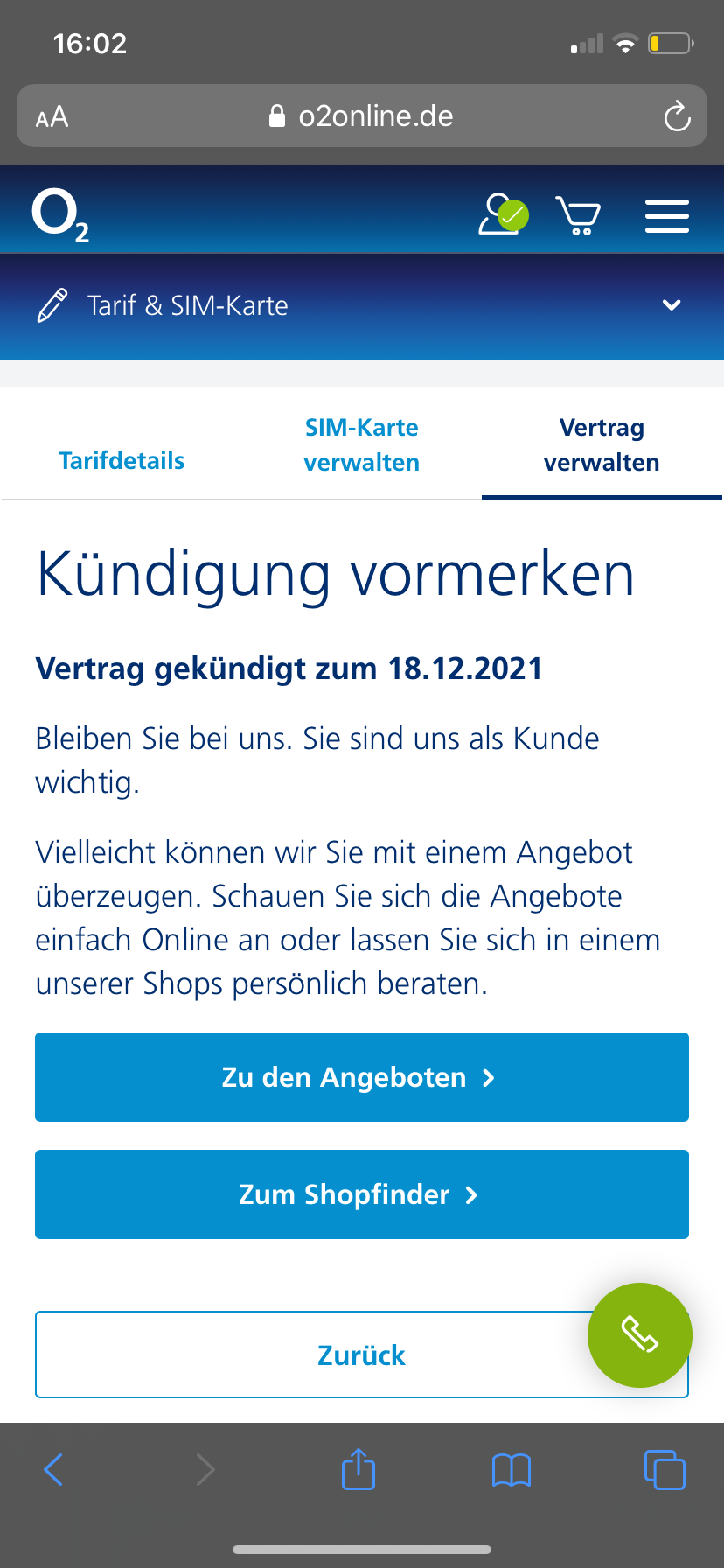The height and width of the screenshot is (1568, 724).
Task: Expand the Tarif & SIM-Karte dropdown
Action: coord(671,305)
